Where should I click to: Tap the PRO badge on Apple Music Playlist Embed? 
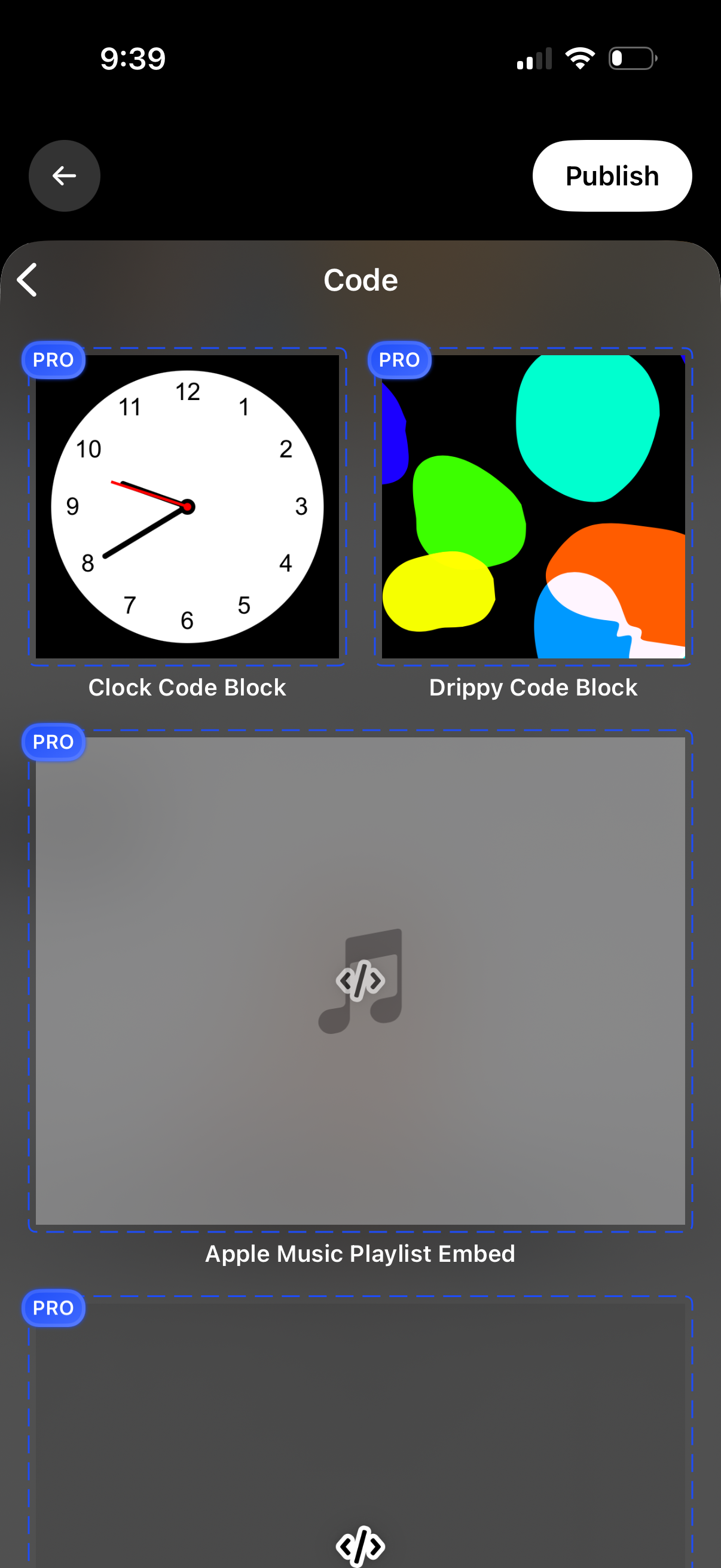tap(53, 742)
